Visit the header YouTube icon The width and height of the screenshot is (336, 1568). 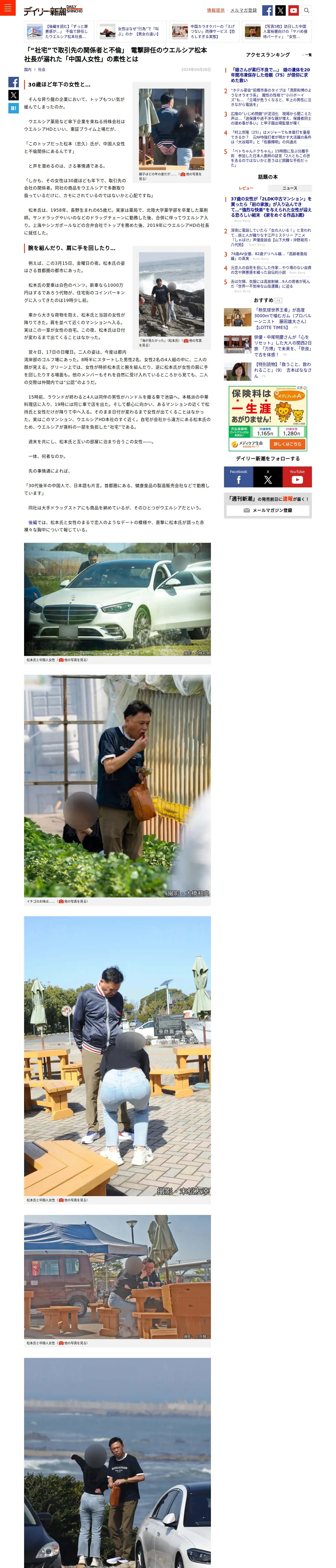click(293, 10)
